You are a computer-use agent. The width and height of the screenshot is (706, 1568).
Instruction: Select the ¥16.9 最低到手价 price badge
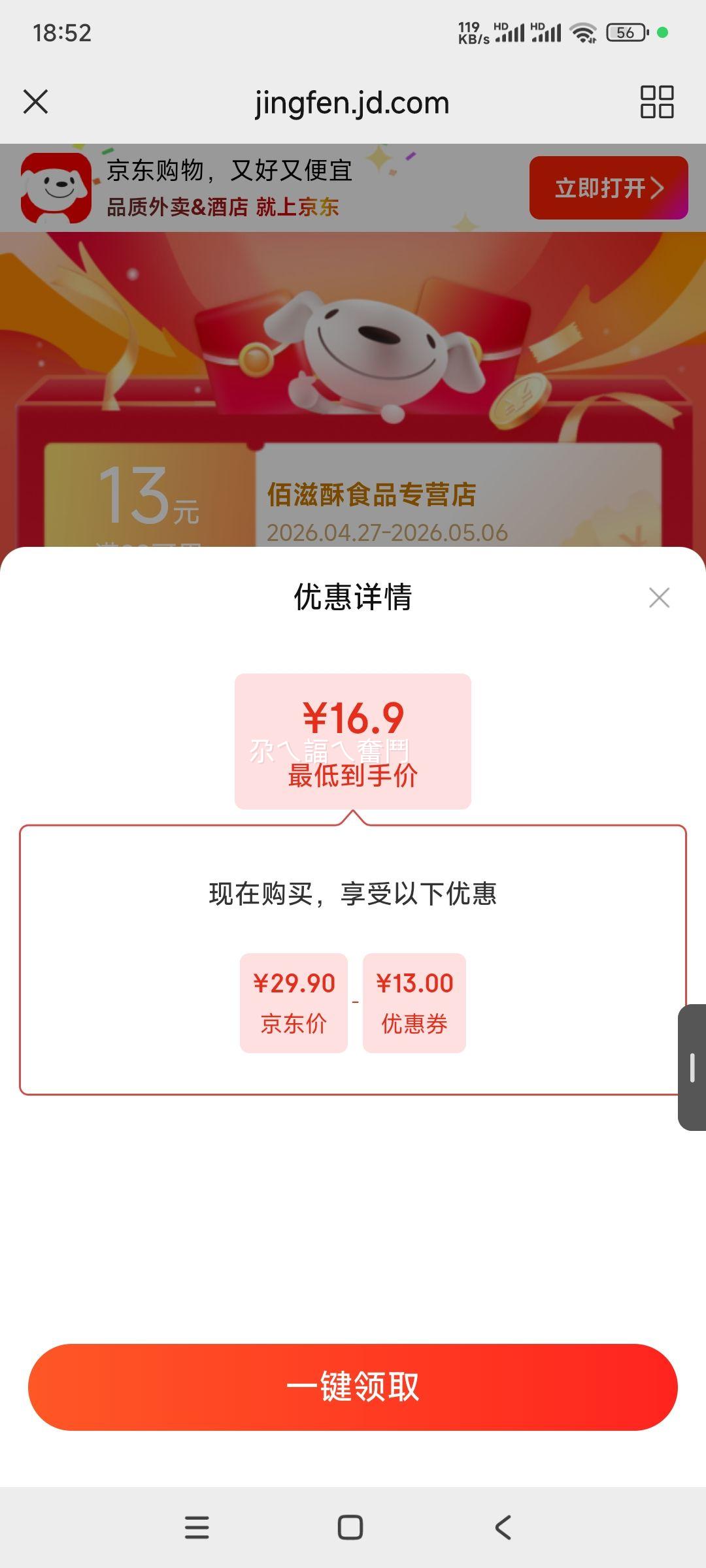pos(352,742)
